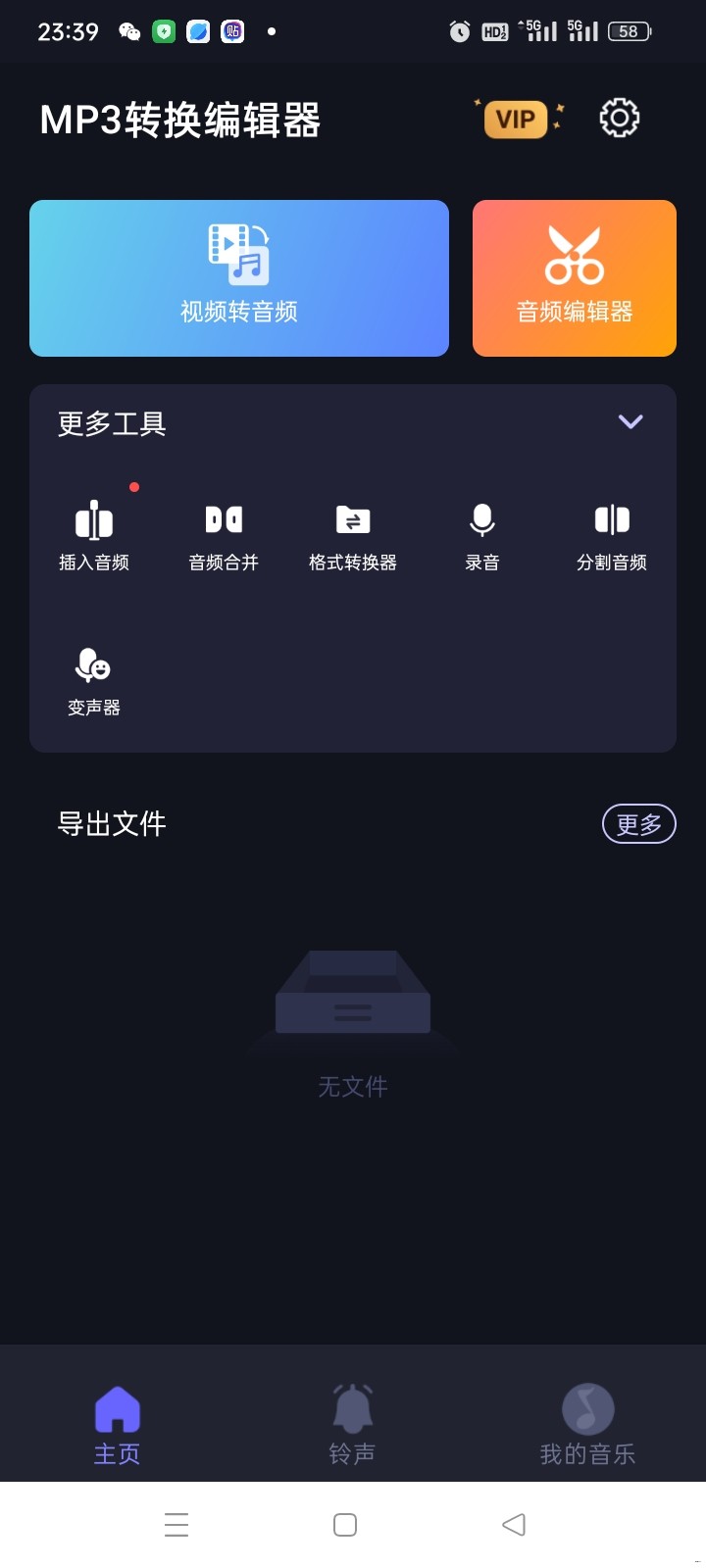The height and width of the screenshot is (1568, 706).
Task: Collapse the 更多工具 section via its chevron
Action: (x=630, y=422)
